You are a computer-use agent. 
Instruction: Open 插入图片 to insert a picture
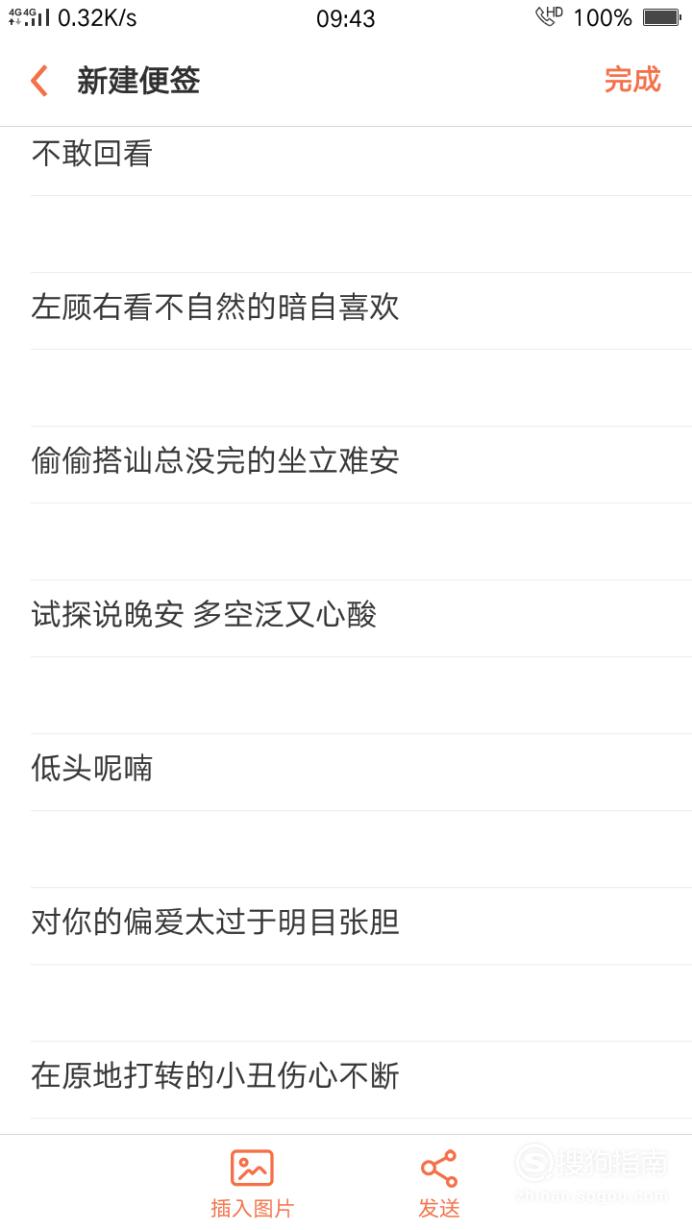(x=252, y=1183)
